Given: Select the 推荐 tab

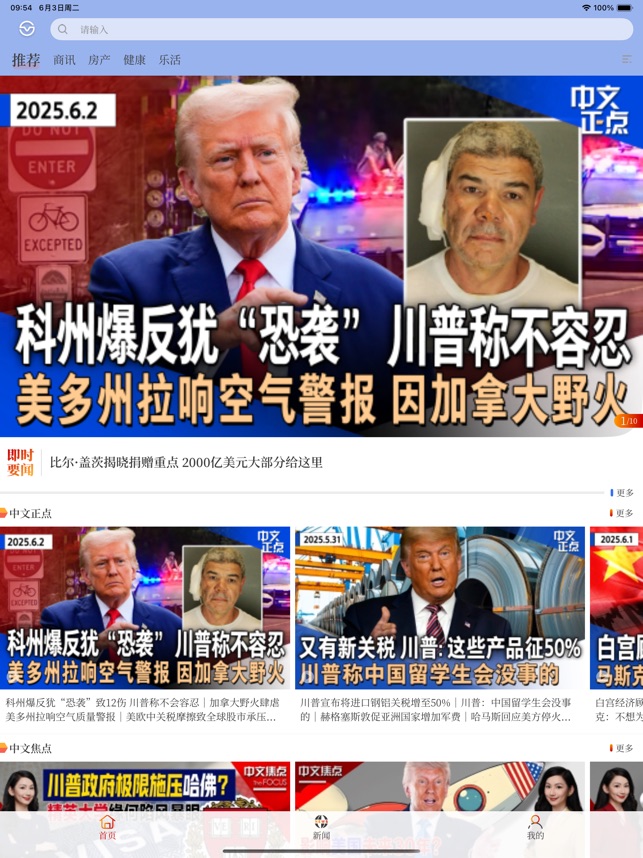Looking at the screenshot, I should click(26, 60).
